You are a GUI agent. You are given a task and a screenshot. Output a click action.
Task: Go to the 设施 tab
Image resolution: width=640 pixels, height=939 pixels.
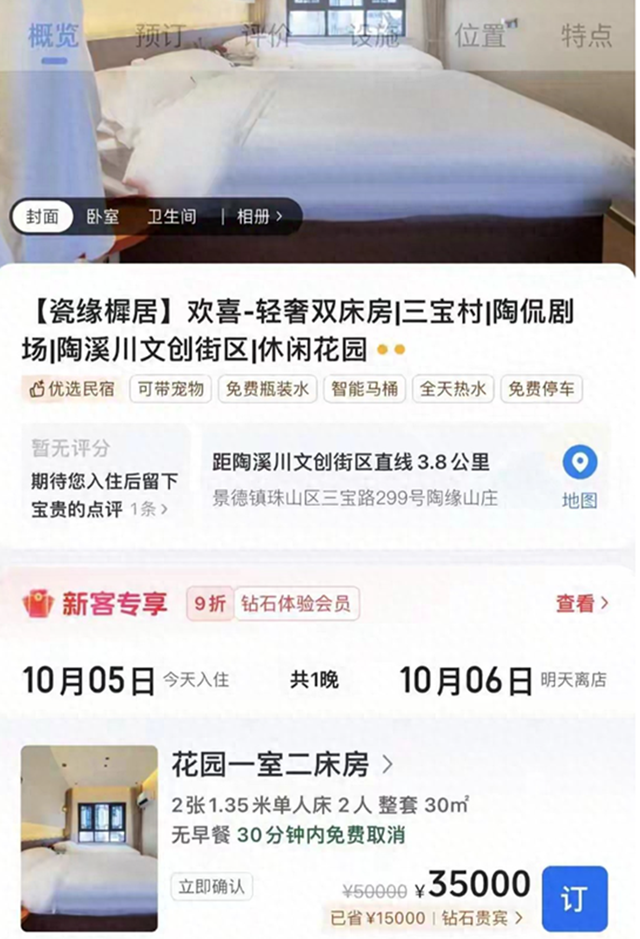[x=373, y=36]
